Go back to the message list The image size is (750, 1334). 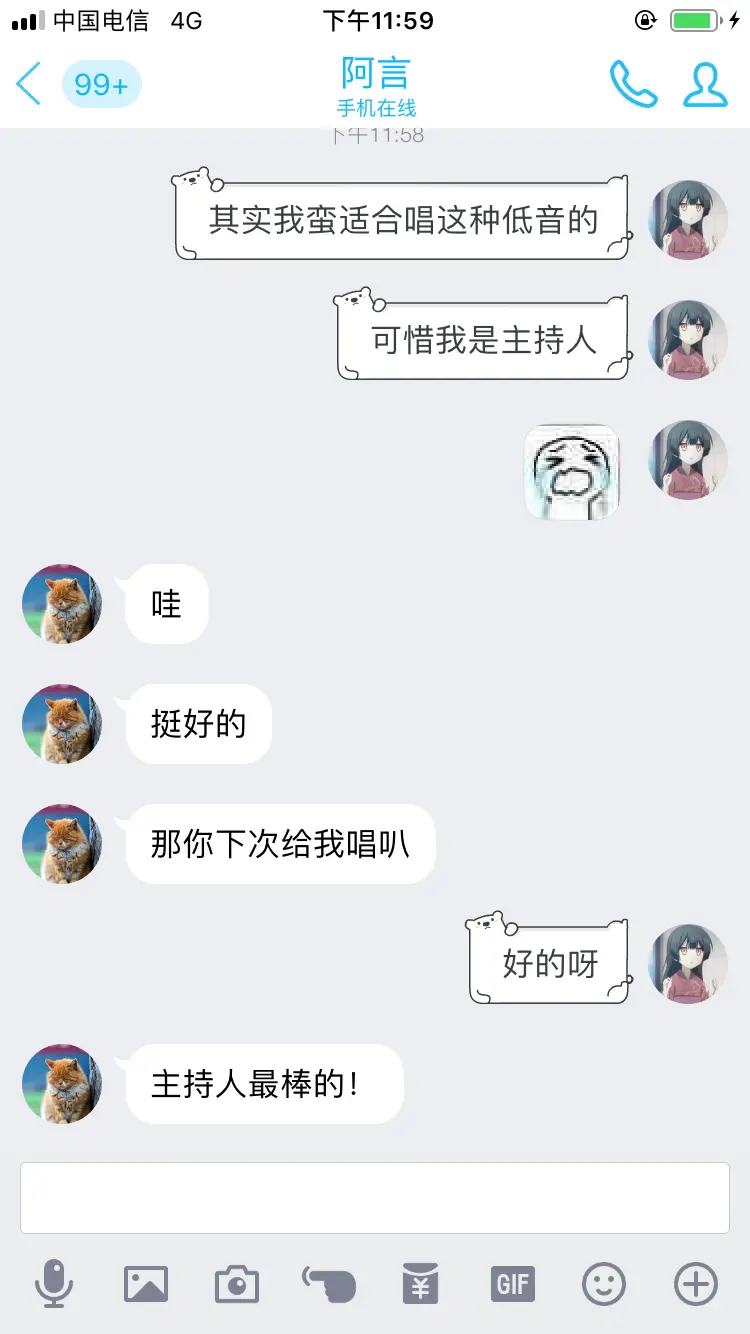tap(30, 84)
